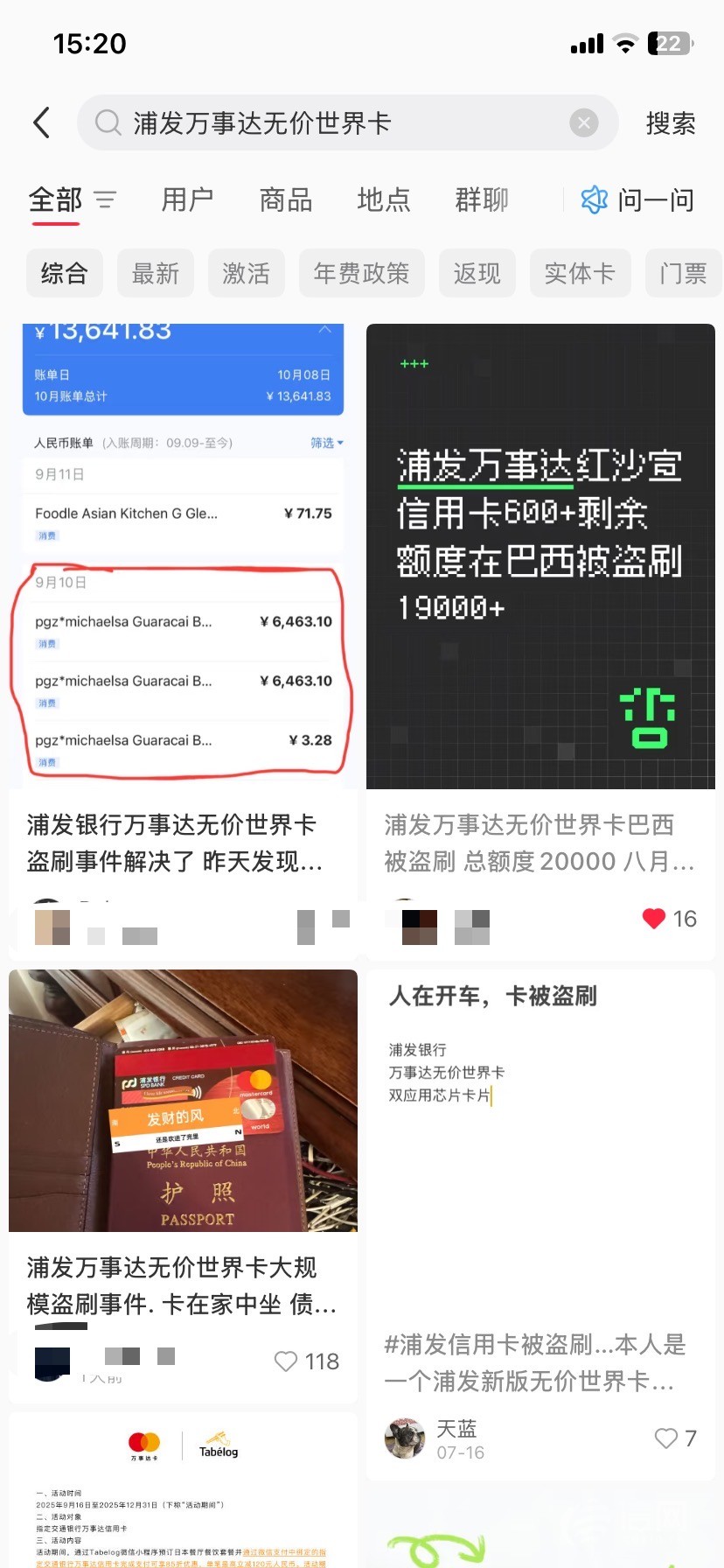Viewport: 724px width, 1568px height.
Task: Clear the search query text
Action: (x=583, y=123)
